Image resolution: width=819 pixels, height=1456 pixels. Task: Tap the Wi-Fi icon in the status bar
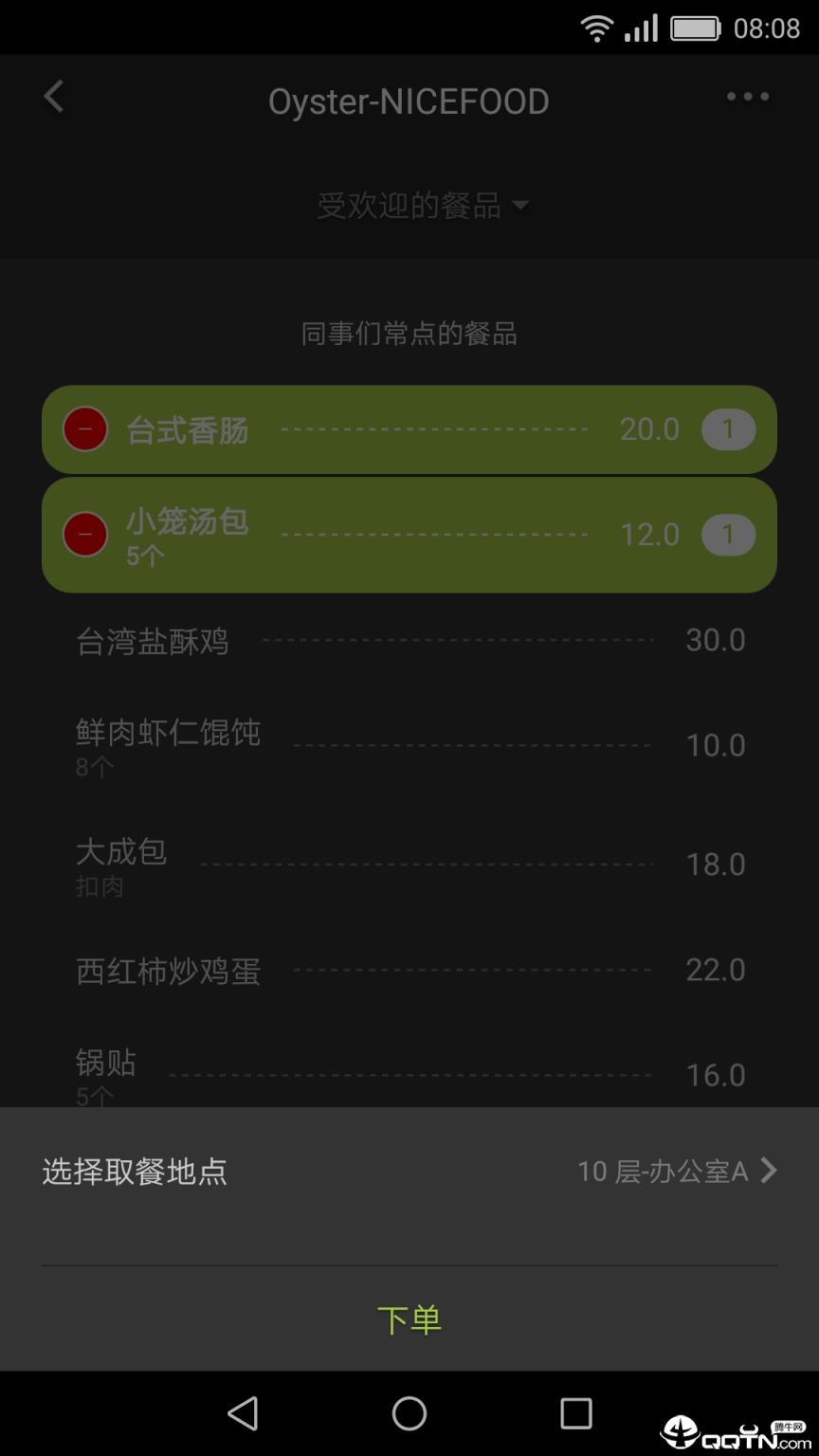597,28
